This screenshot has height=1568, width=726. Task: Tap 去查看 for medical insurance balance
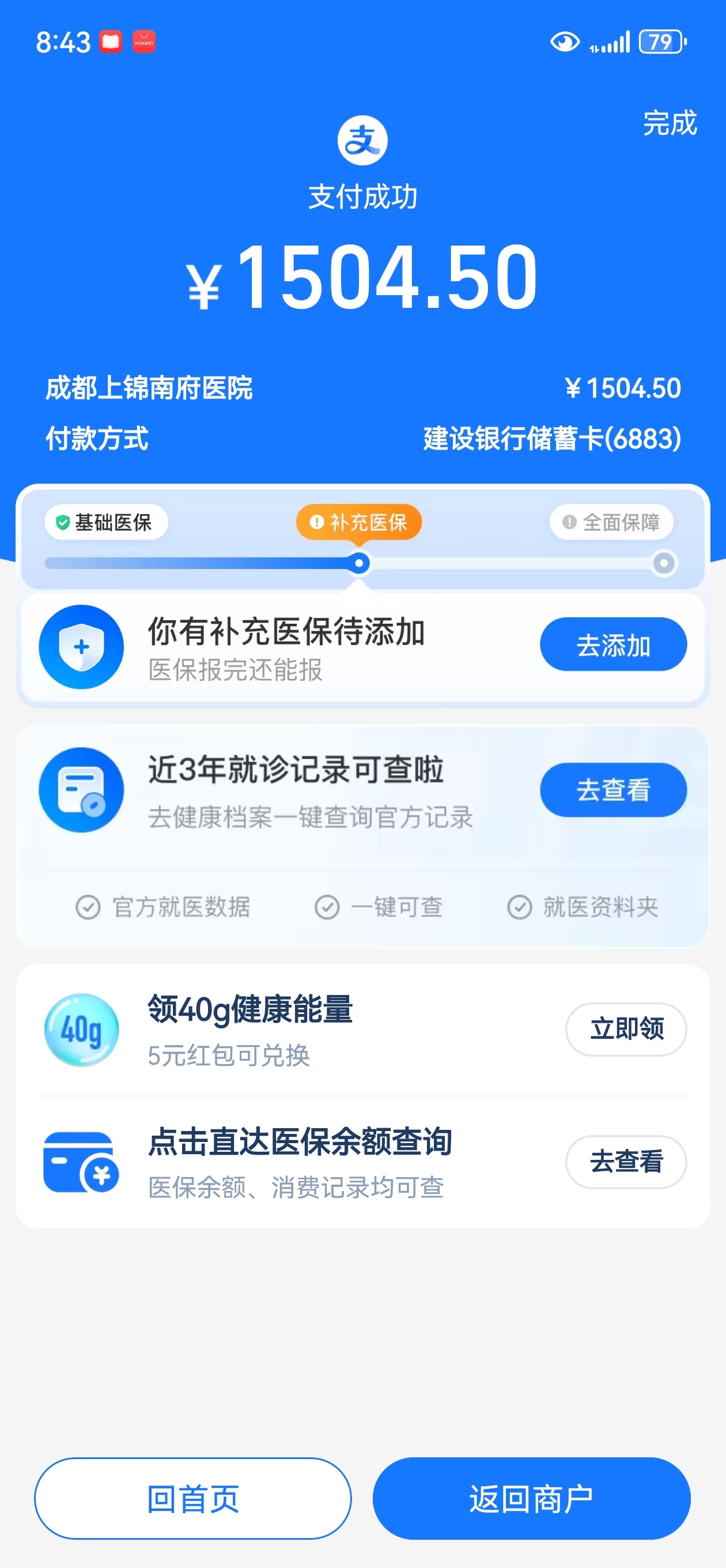[626, 1162]
